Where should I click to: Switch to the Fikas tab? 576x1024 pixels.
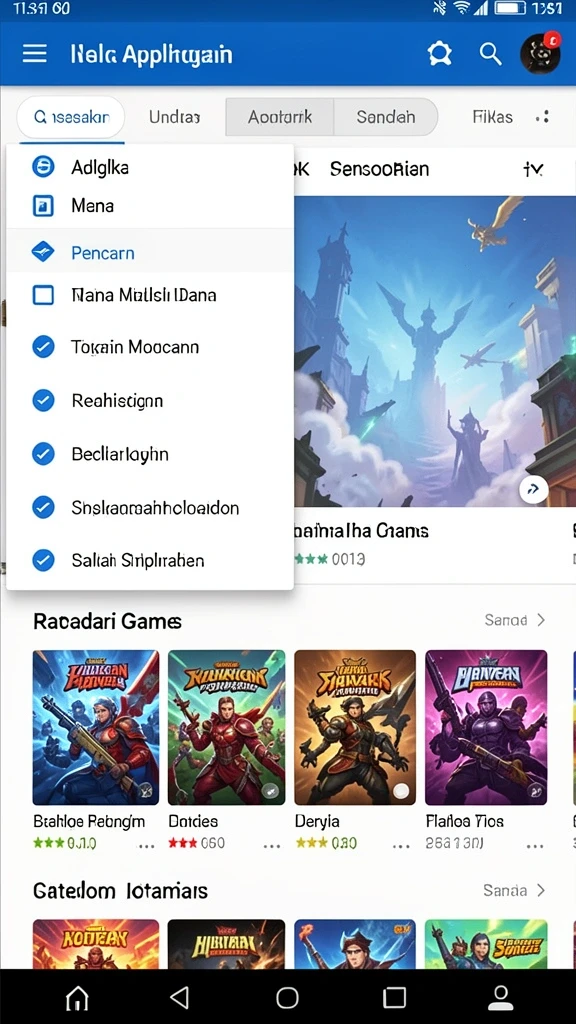point(492,118)
